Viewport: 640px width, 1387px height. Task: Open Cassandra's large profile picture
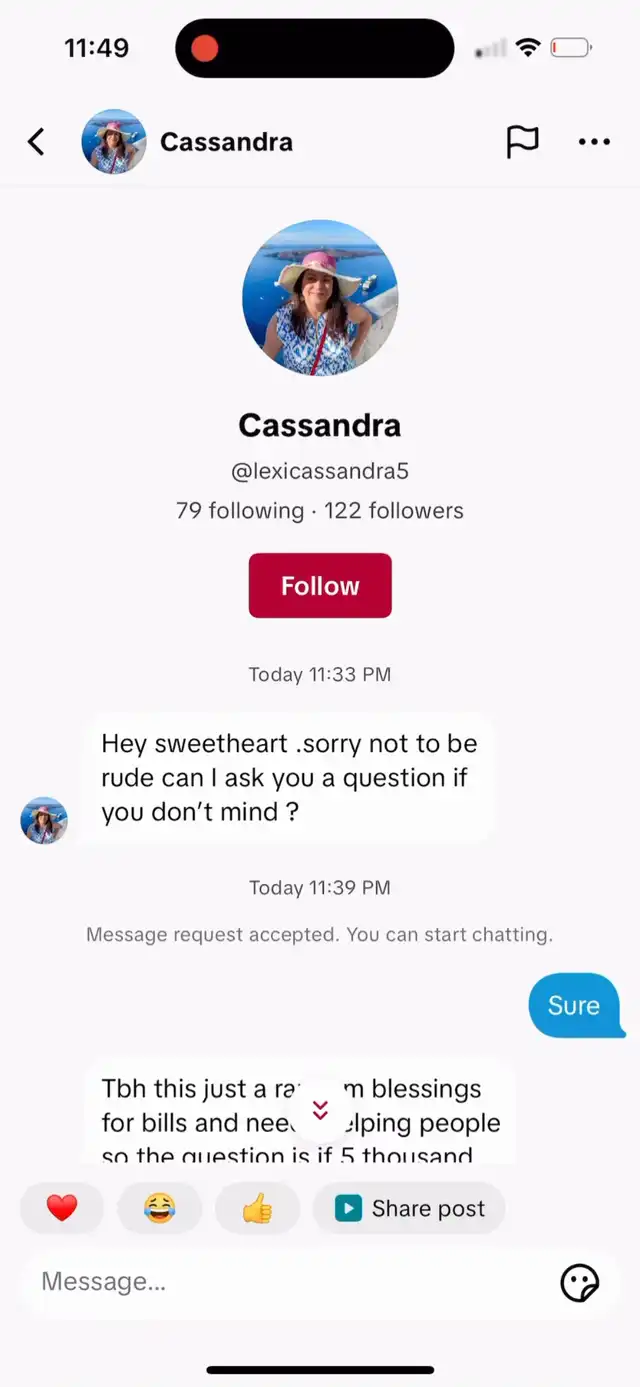[x=320, y=298]
